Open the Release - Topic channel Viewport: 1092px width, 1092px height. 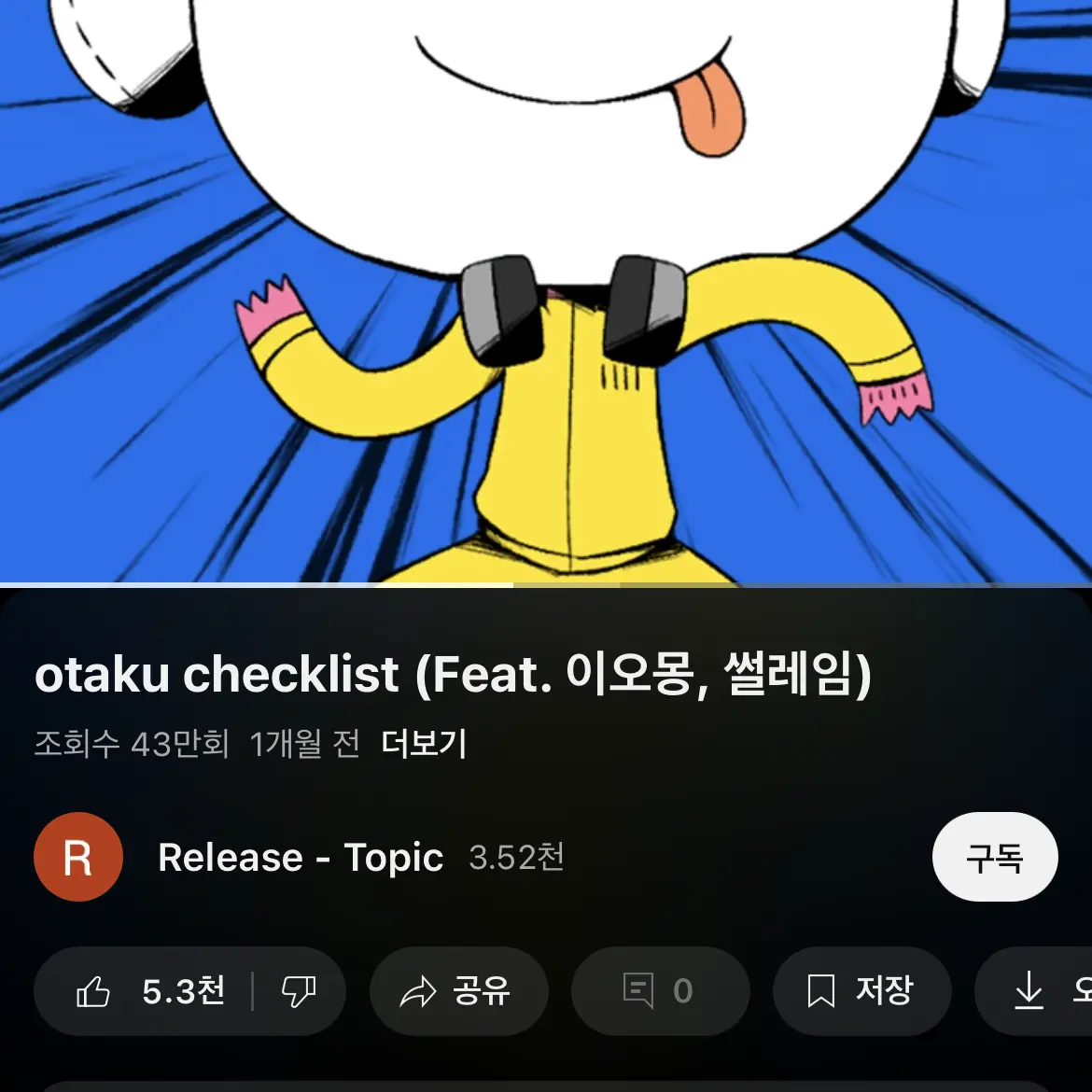click(x=301, y=858)
